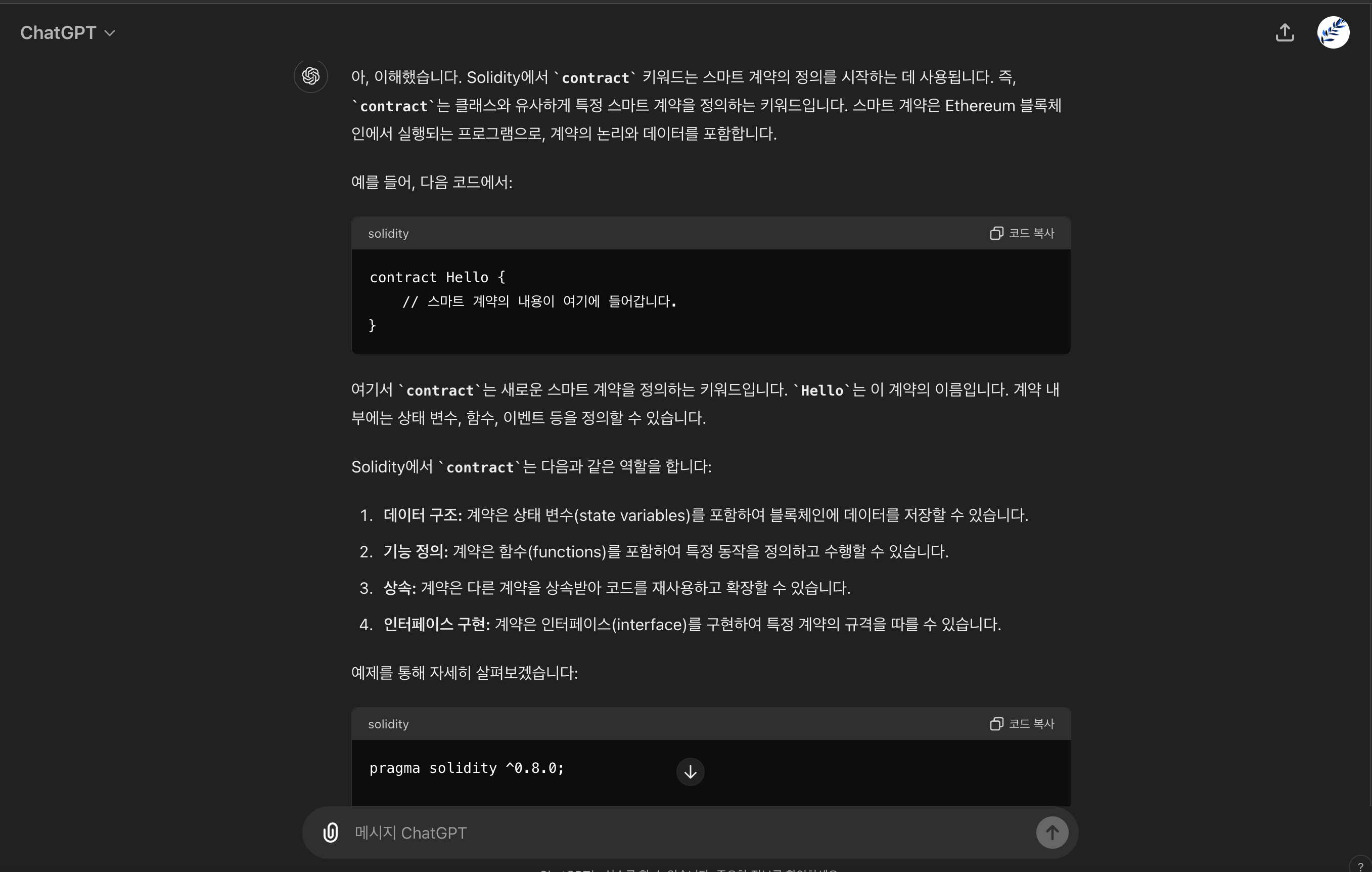Attach a file with the paperclip icon
Image resolution: width=1372 pixels, height=872 pixels.
point(331,833)
